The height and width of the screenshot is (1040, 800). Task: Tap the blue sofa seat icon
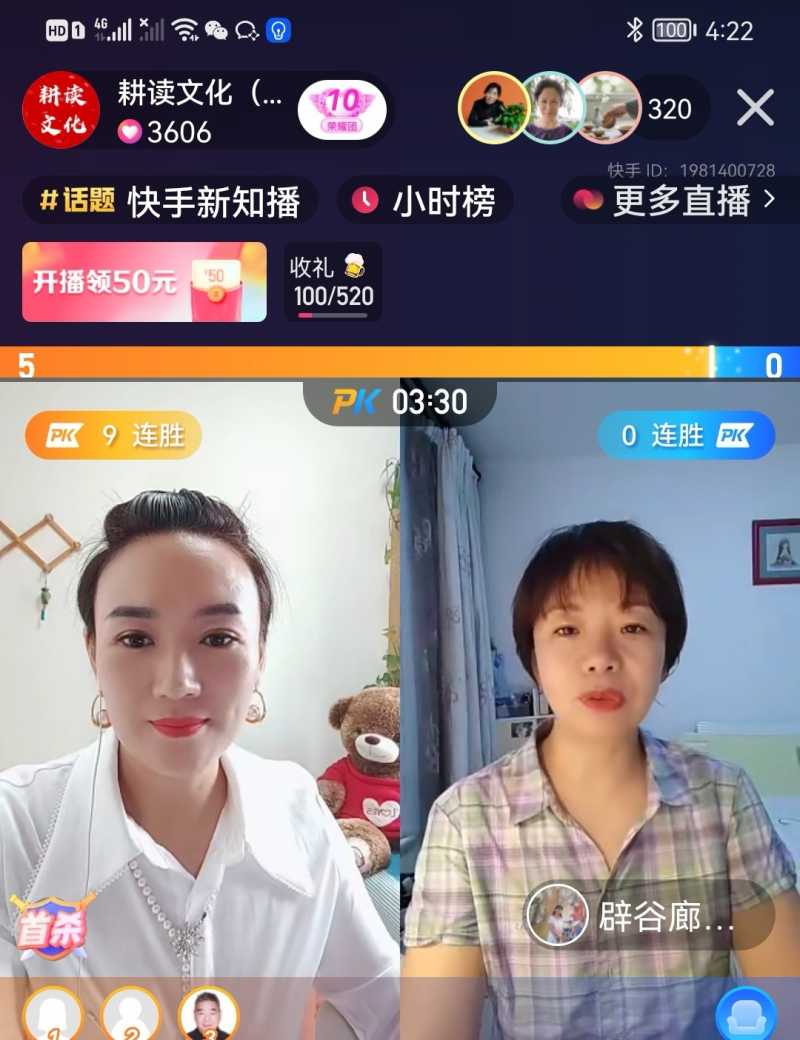746,1014
